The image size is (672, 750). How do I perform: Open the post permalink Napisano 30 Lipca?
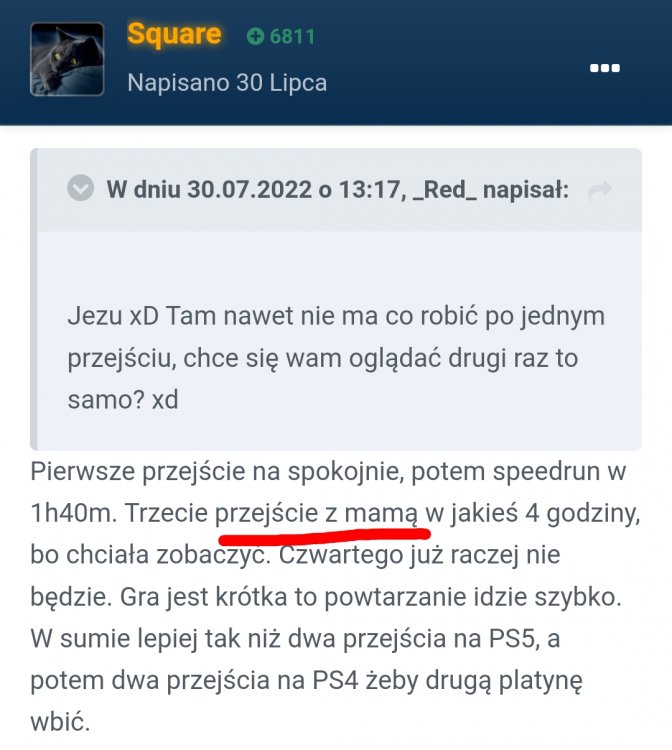[227, 82]
